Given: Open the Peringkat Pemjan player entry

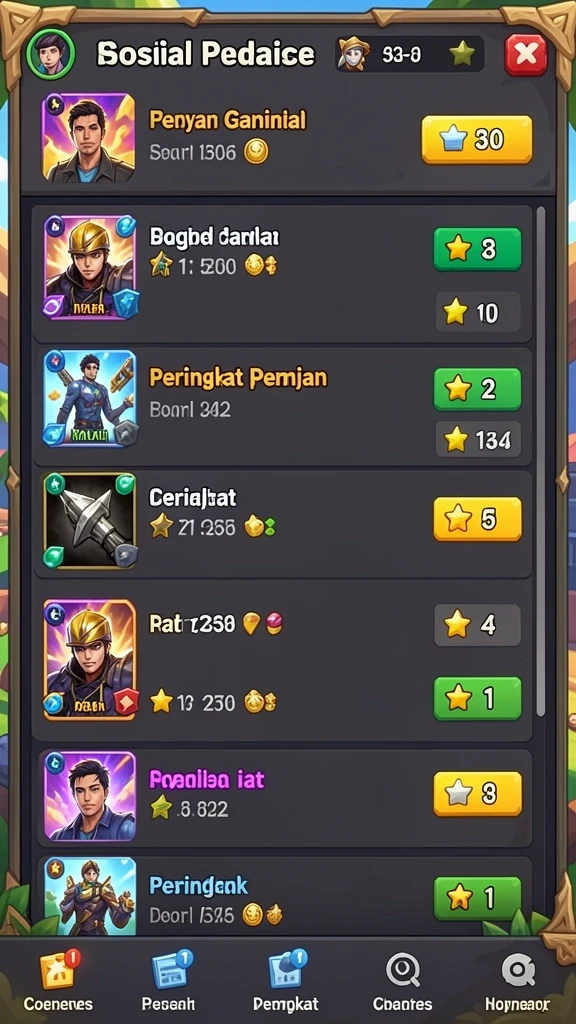Looking at the screenshot, I should tap(283, 406).
